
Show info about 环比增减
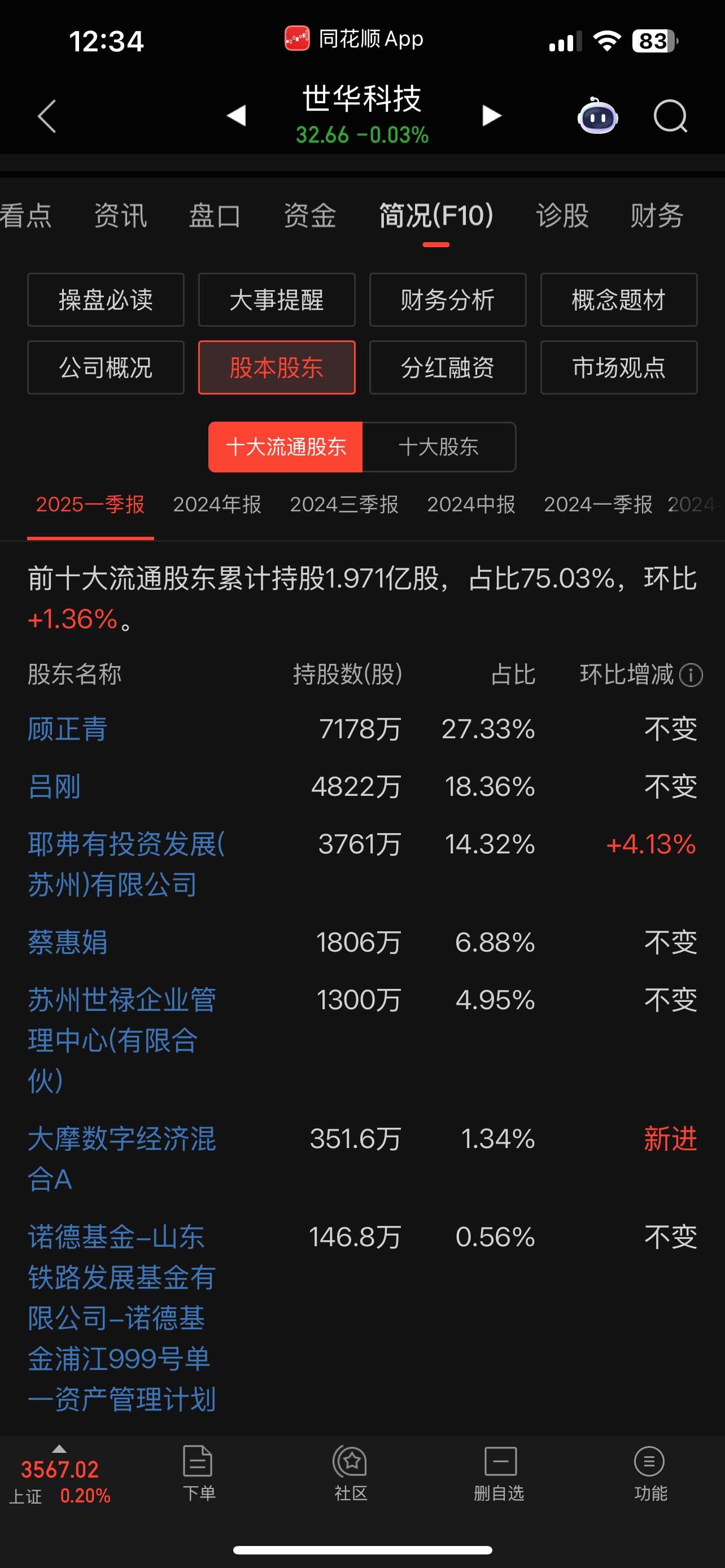pyautogui.click(x=691, y=675)
